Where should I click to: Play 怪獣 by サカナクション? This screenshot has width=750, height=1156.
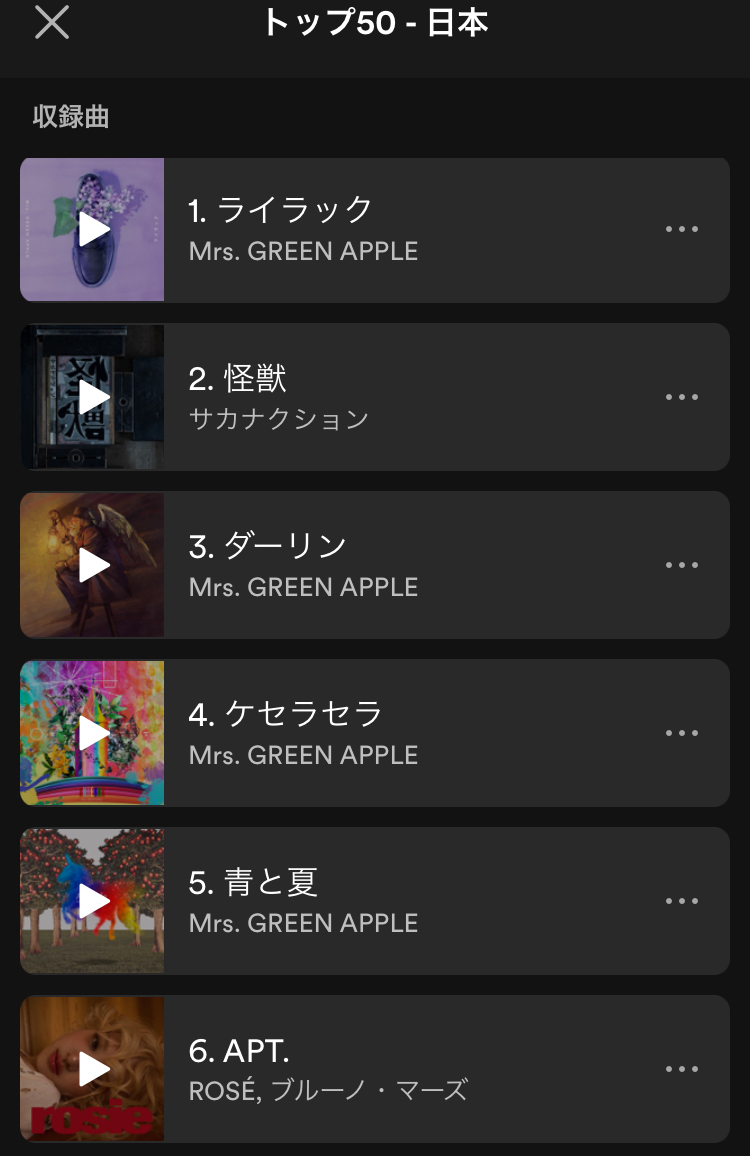[93, 397]
